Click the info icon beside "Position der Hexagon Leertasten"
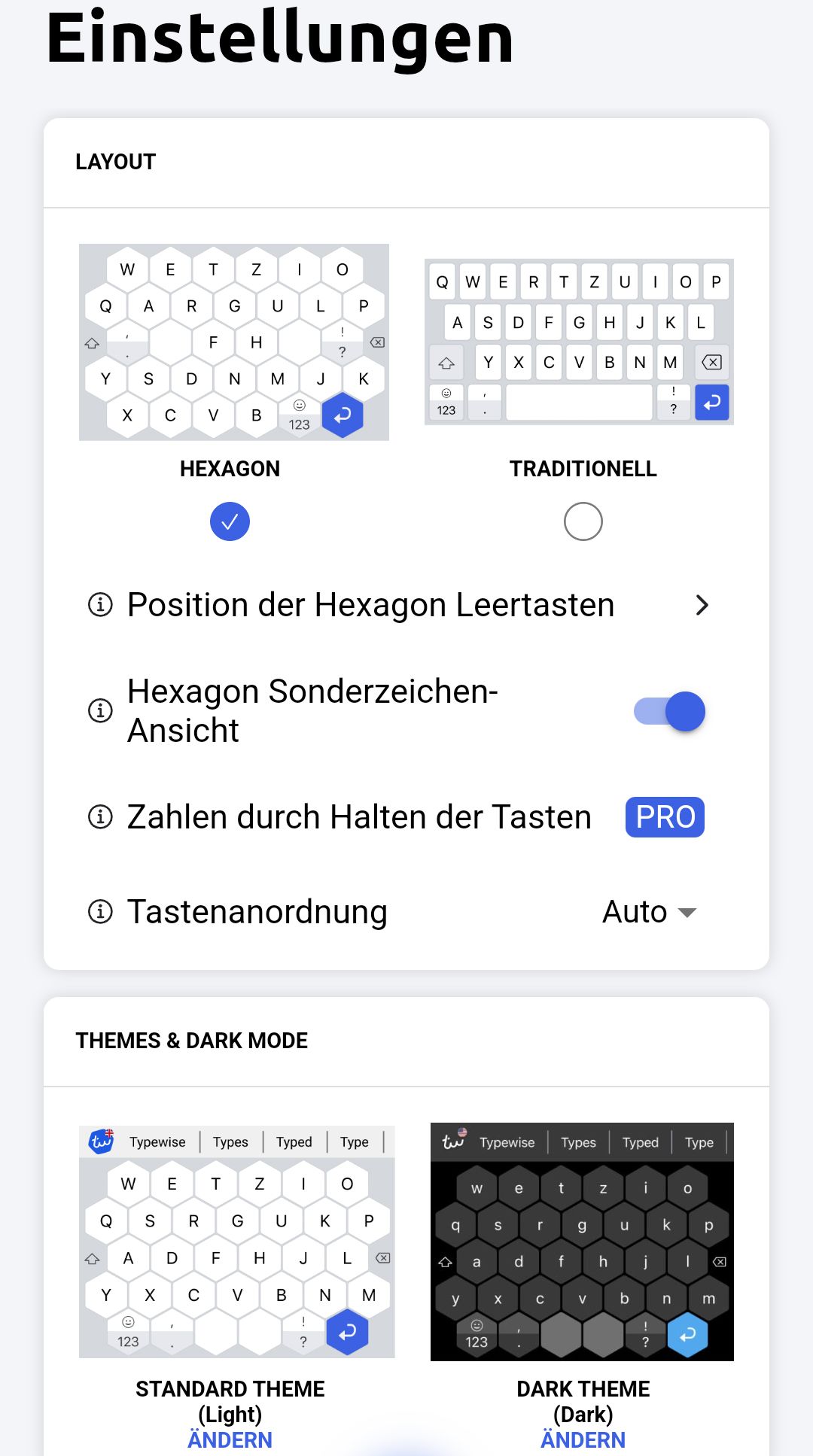This screenshot has width=813, height=1456. (x=99, y=605)
